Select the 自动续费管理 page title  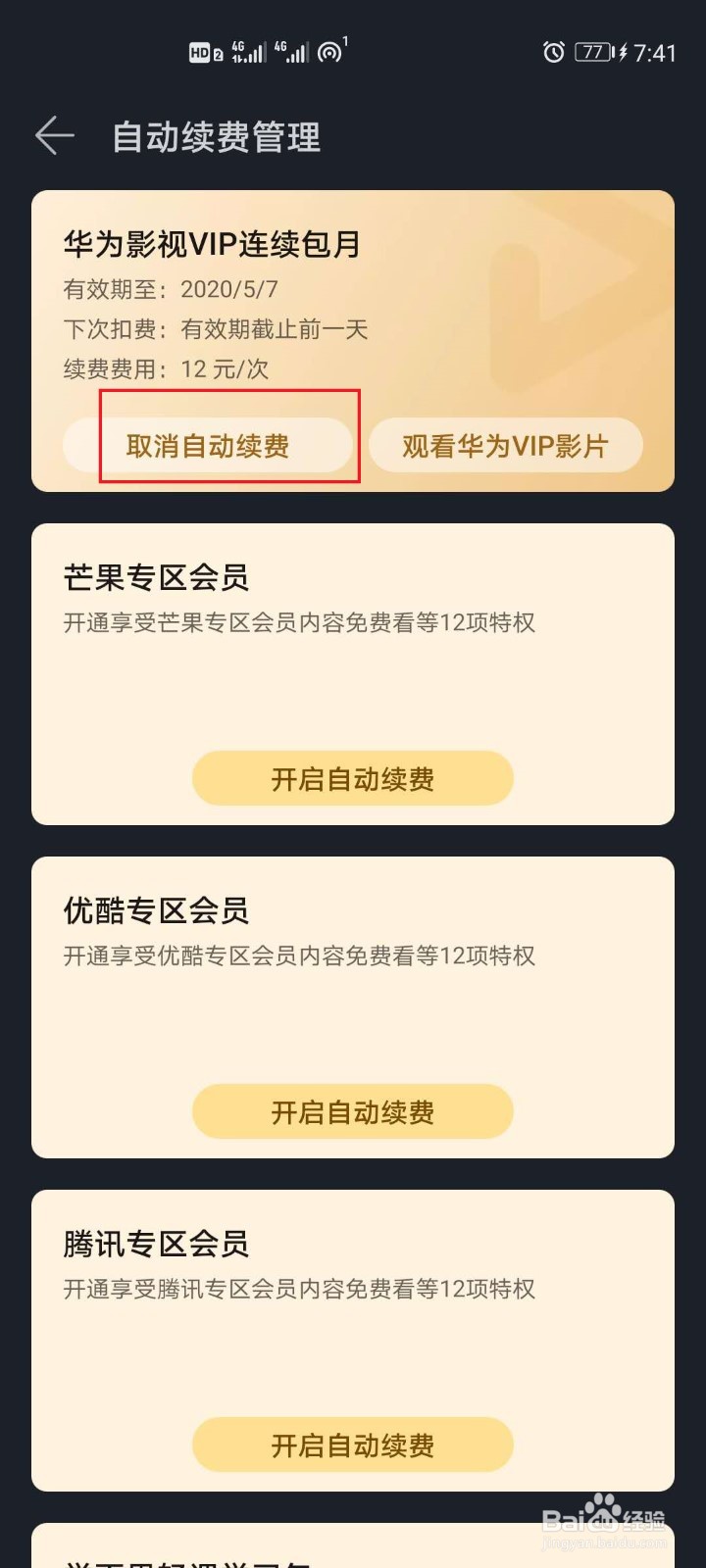click(x=218, y=137)
